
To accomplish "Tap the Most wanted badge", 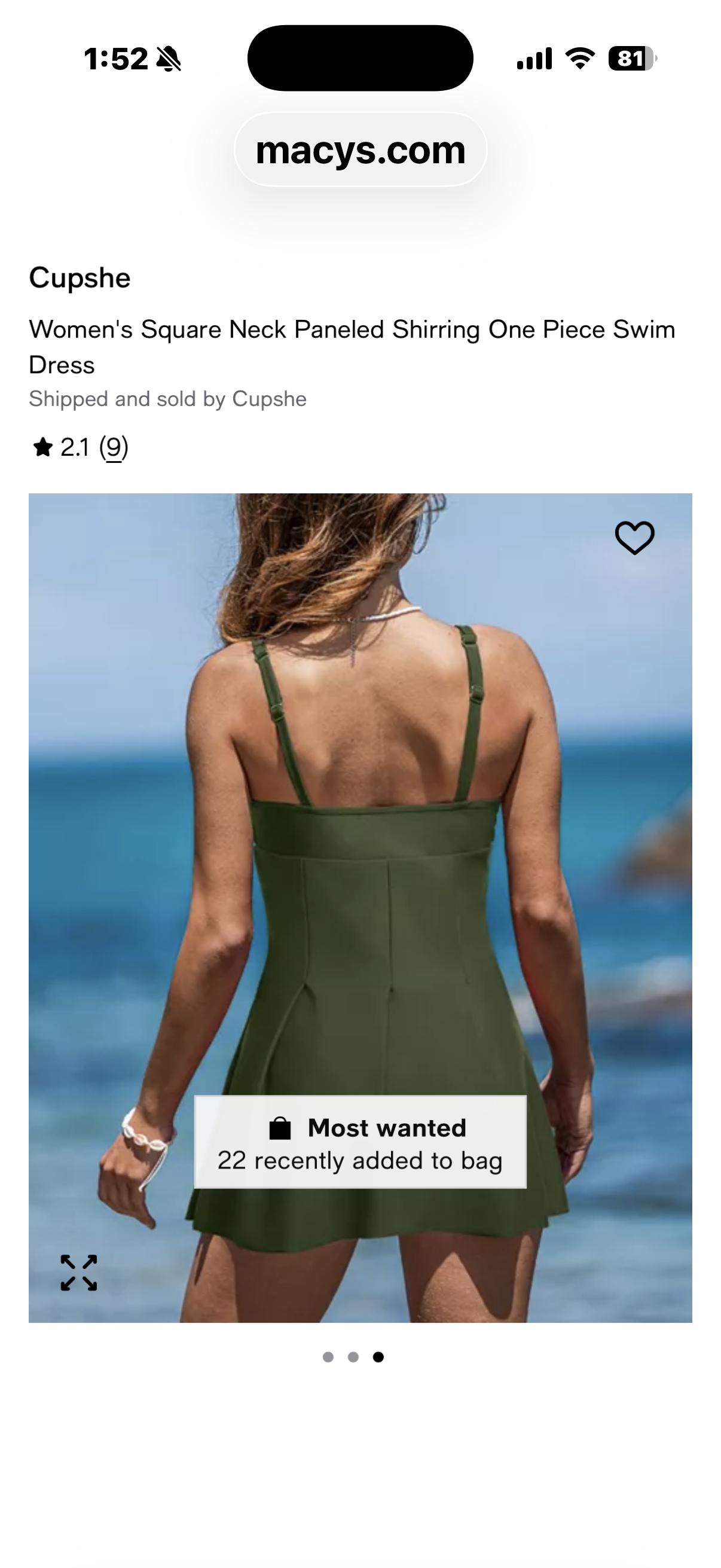I will pos(360,1143).
